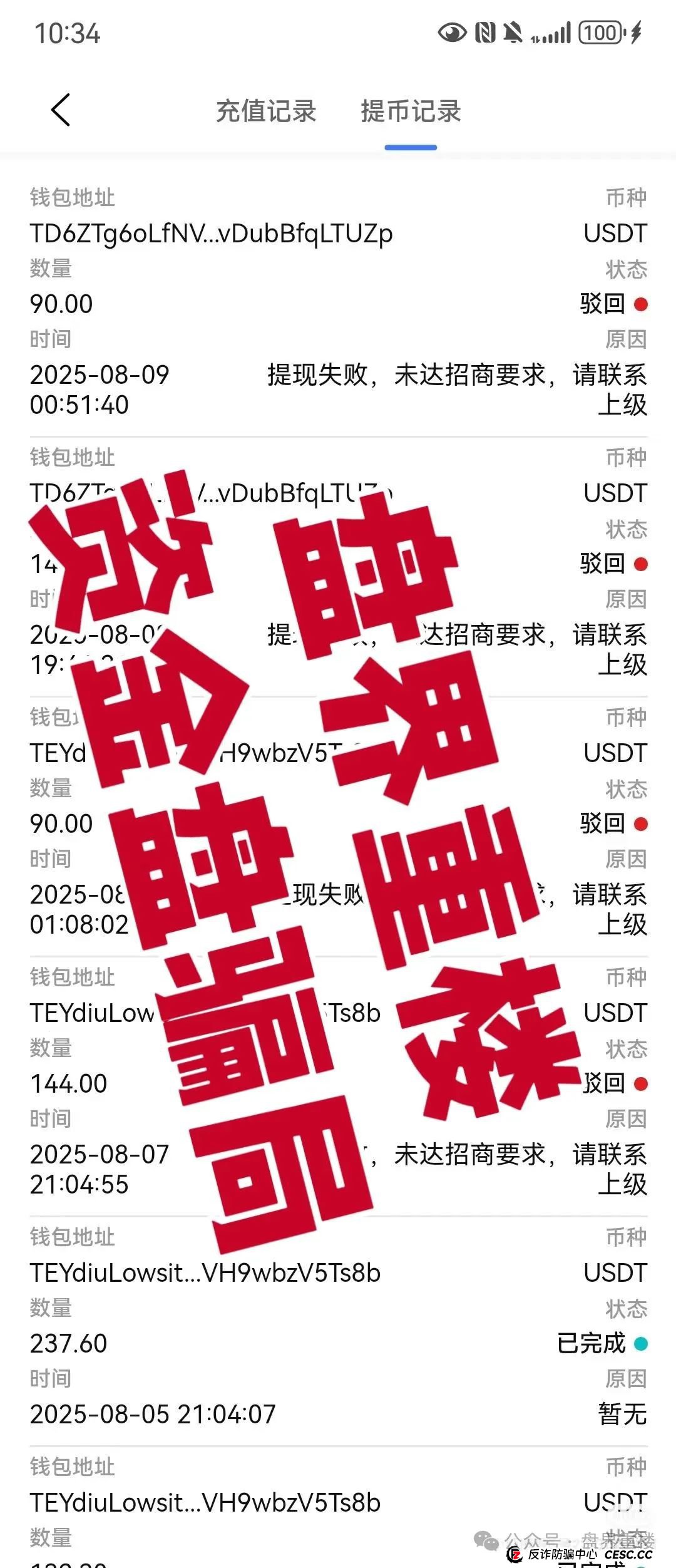
Task: Tap the blue tab underline indicator
Action: [x=410, y=147]
